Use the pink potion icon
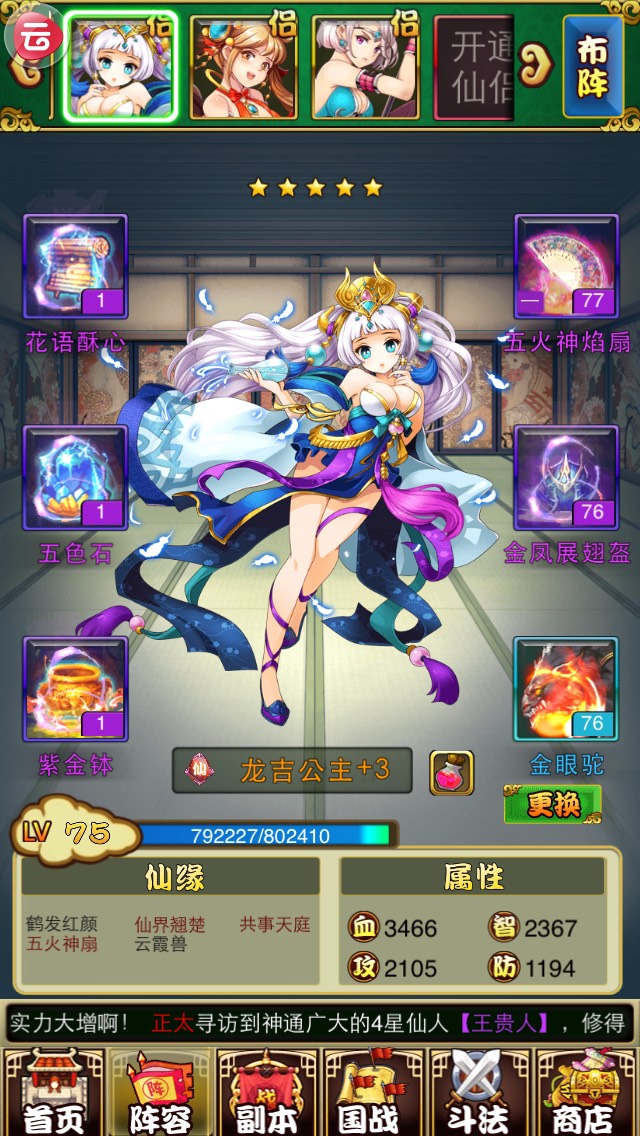640x1136 pixels. 452,772
